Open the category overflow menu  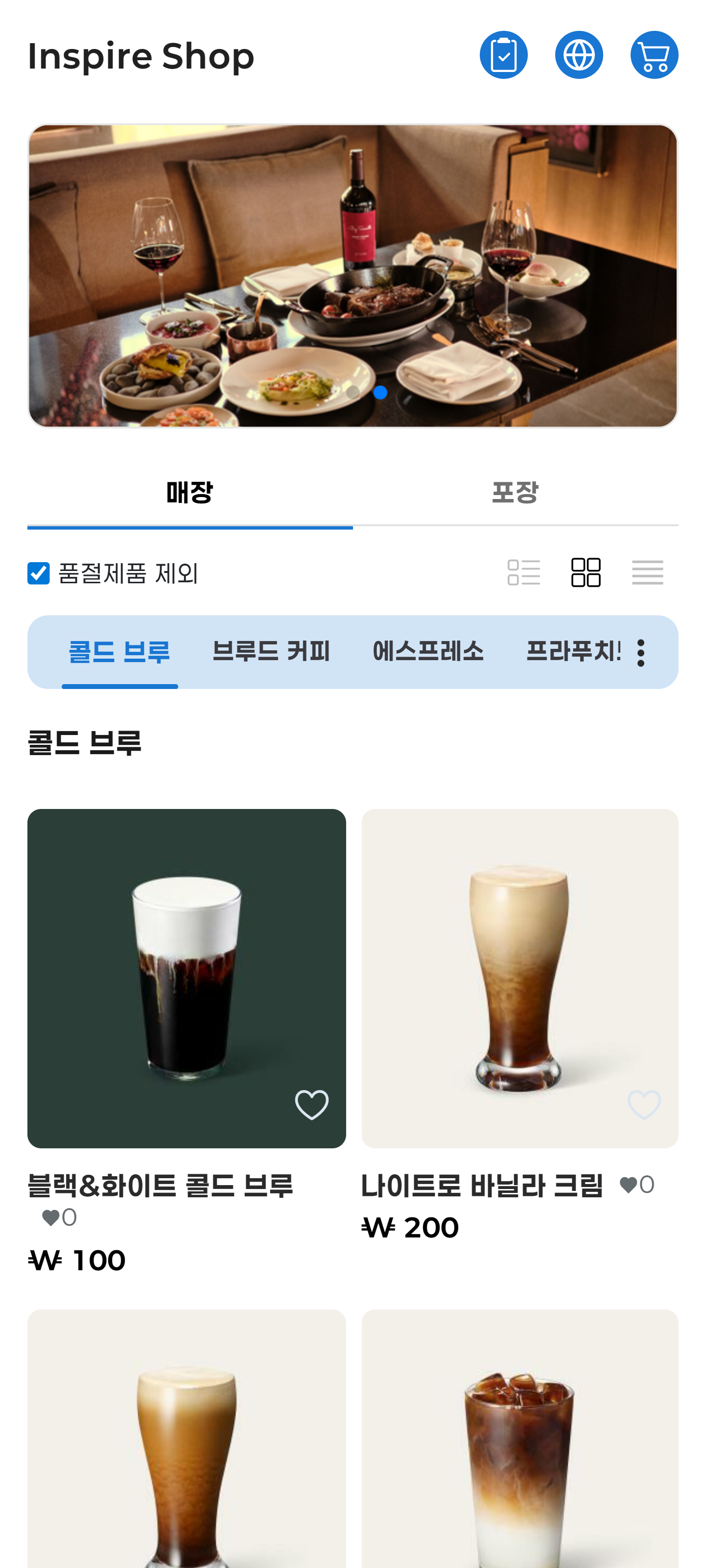[x=640, y=653]
